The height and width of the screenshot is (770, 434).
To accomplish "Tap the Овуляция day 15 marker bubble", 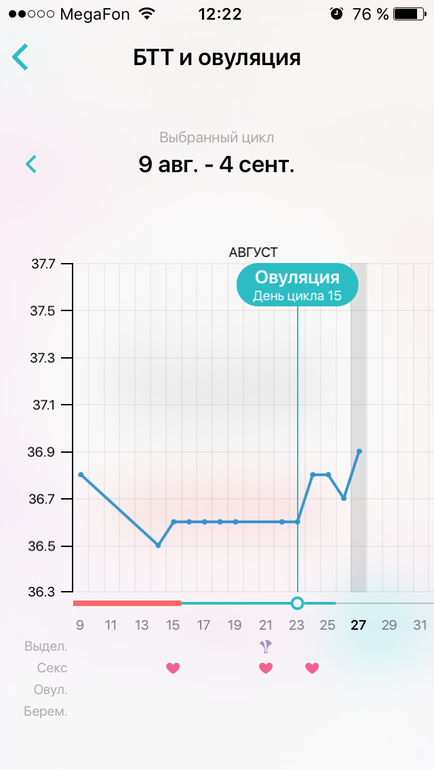I will coord(297,285).
